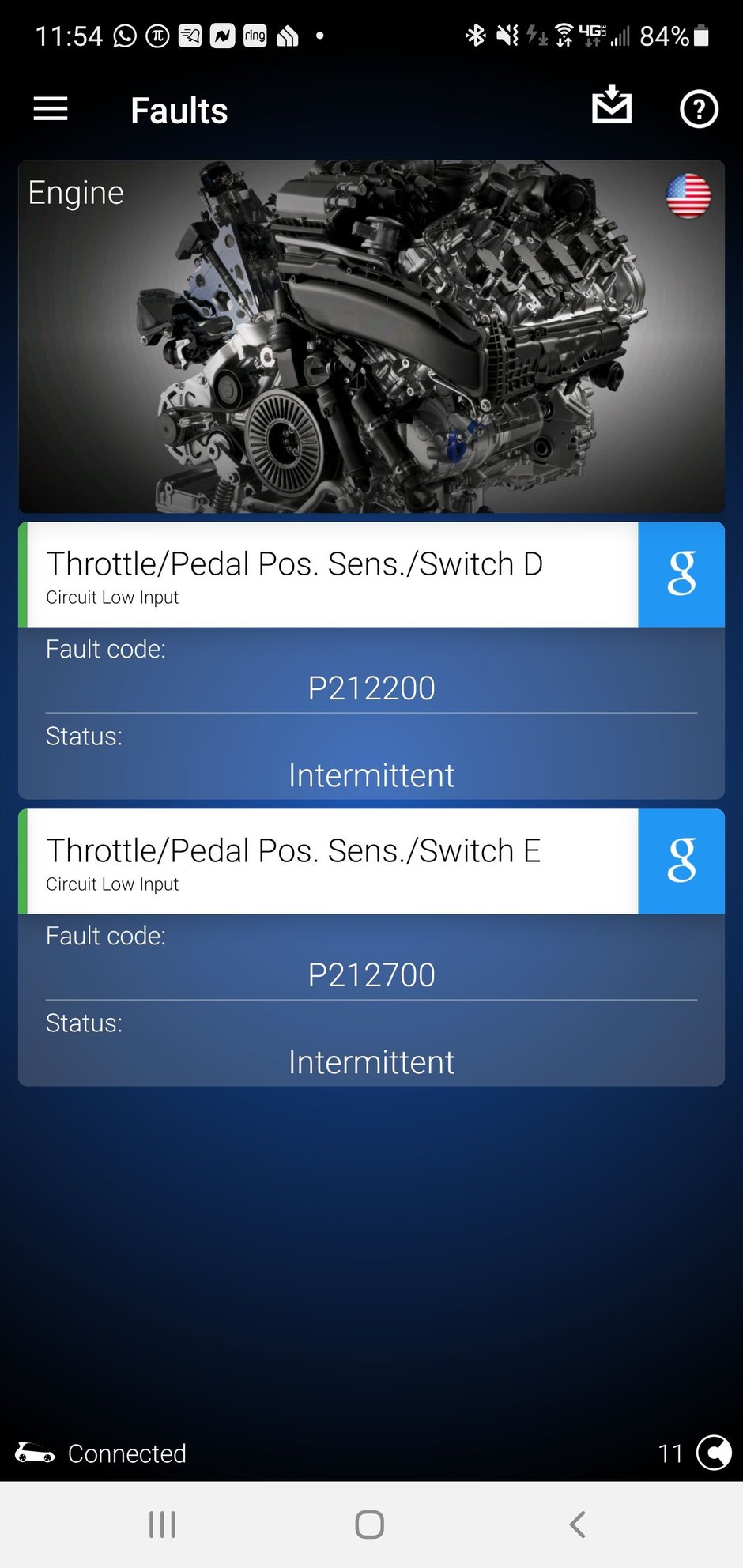
Task: Select the Faults screen title
Action: click(179, 110)
